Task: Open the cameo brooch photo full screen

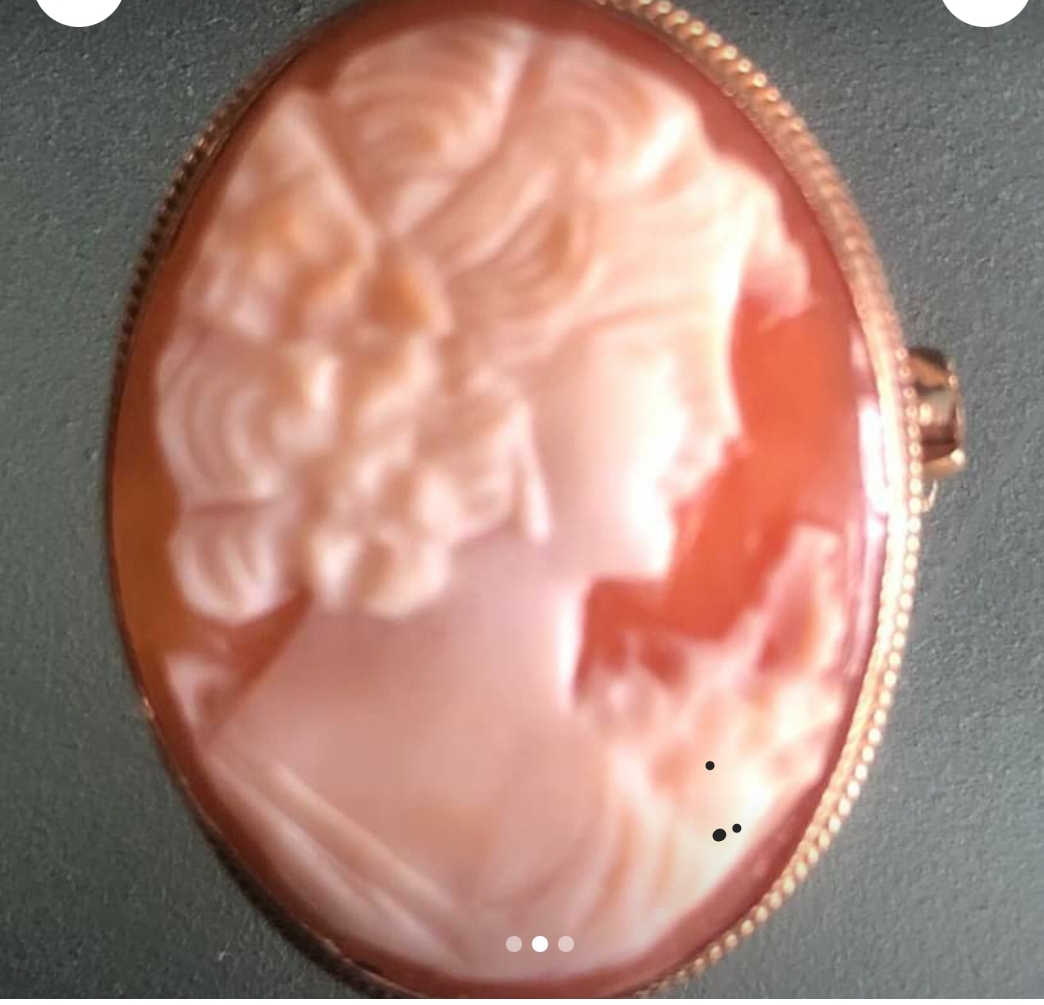Action: 520,480
